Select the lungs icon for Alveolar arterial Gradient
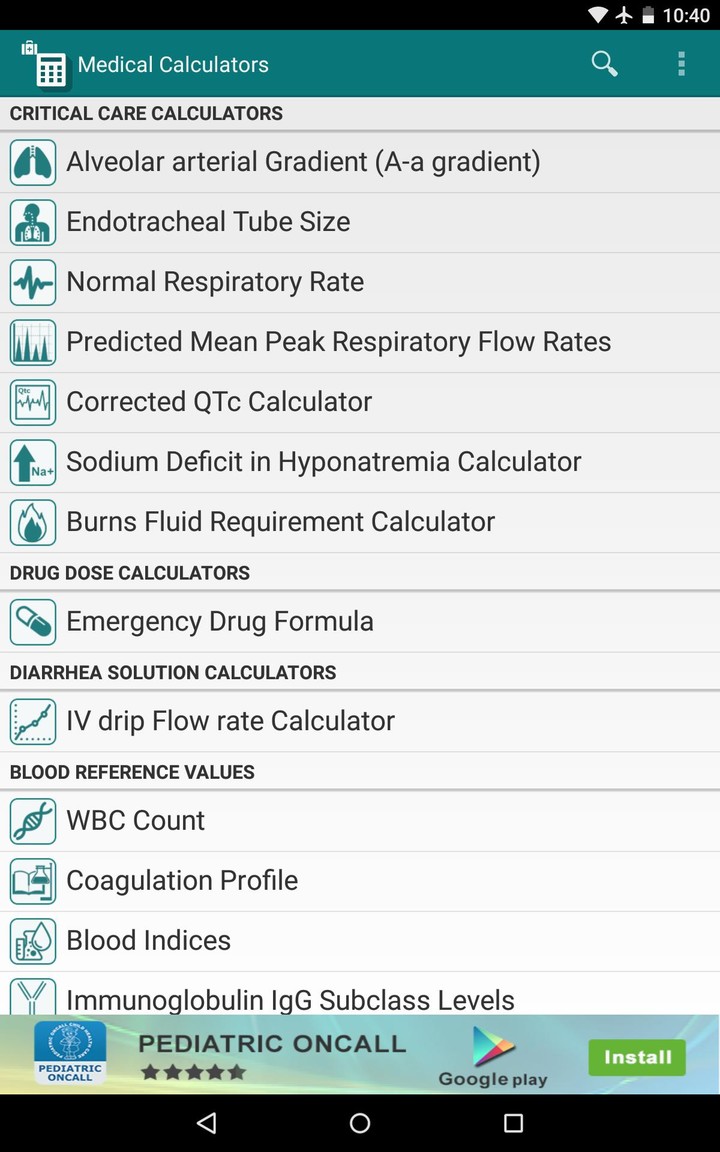Viewport: 720px width, 1152px height. pos(32,161)
